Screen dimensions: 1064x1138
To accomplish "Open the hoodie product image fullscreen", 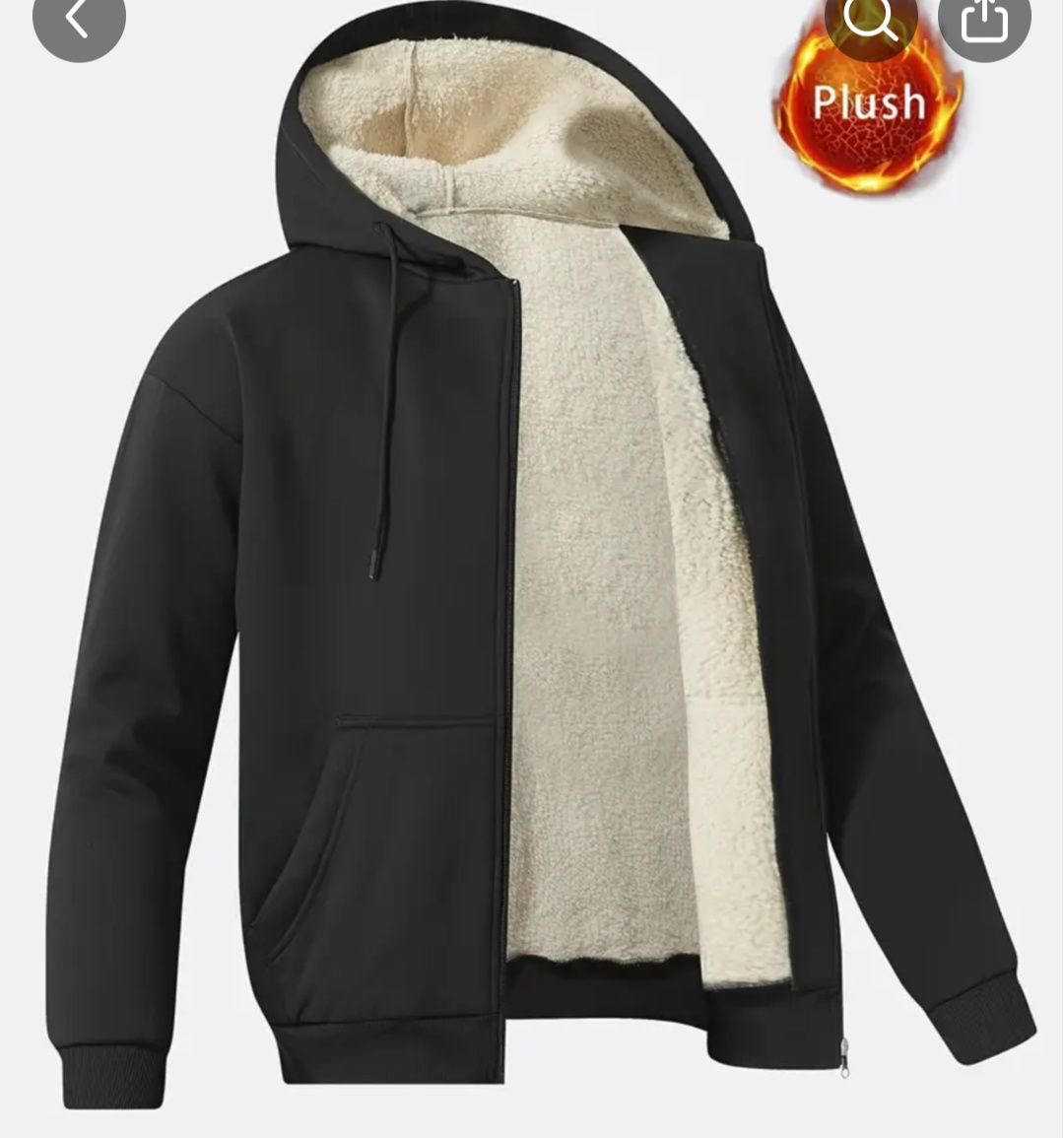I will point(532,591).
